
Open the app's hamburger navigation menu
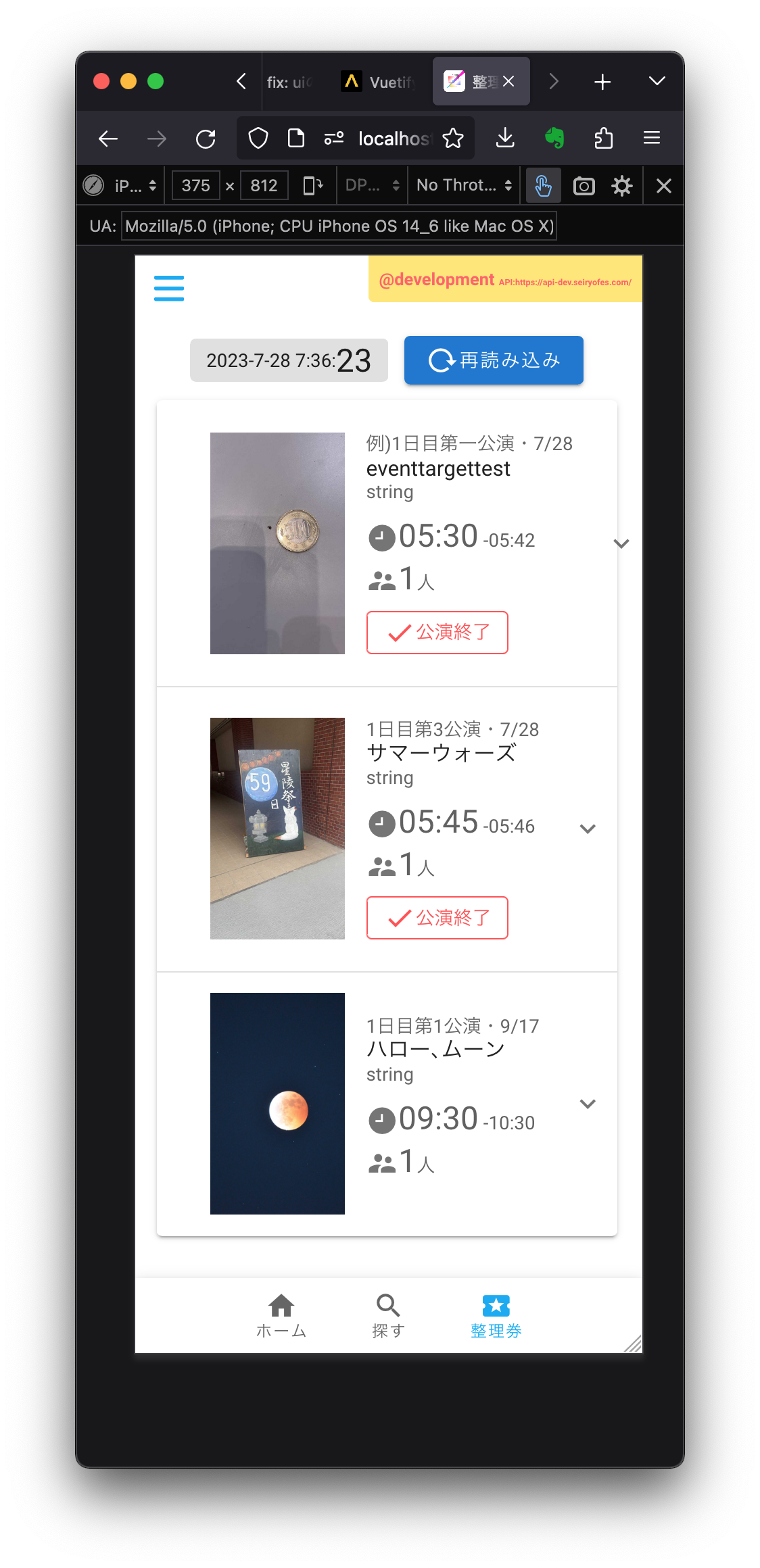[168, 289]
